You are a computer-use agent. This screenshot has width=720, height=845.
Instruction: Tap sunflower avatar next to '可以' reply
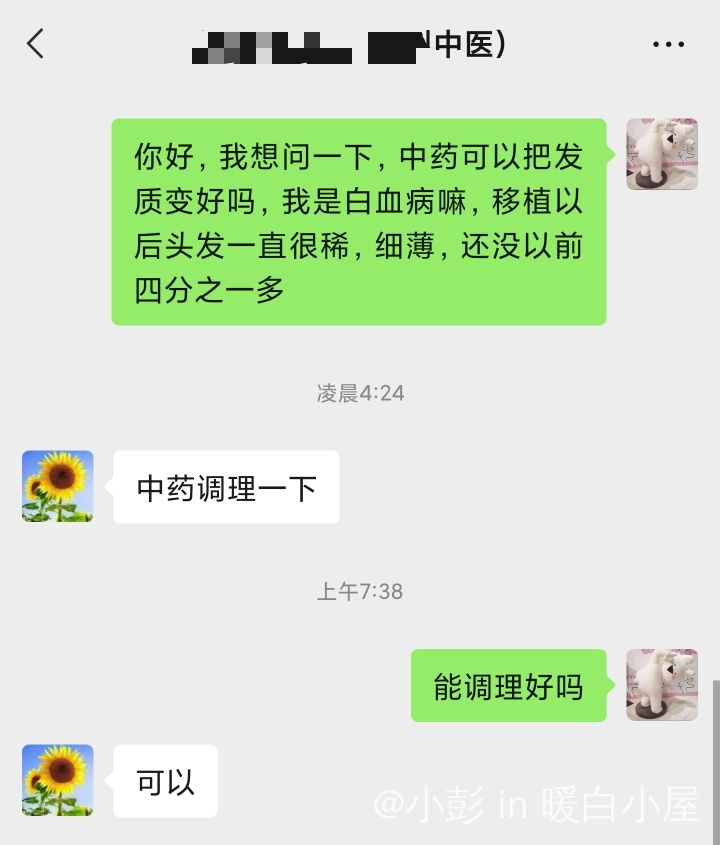58,780
